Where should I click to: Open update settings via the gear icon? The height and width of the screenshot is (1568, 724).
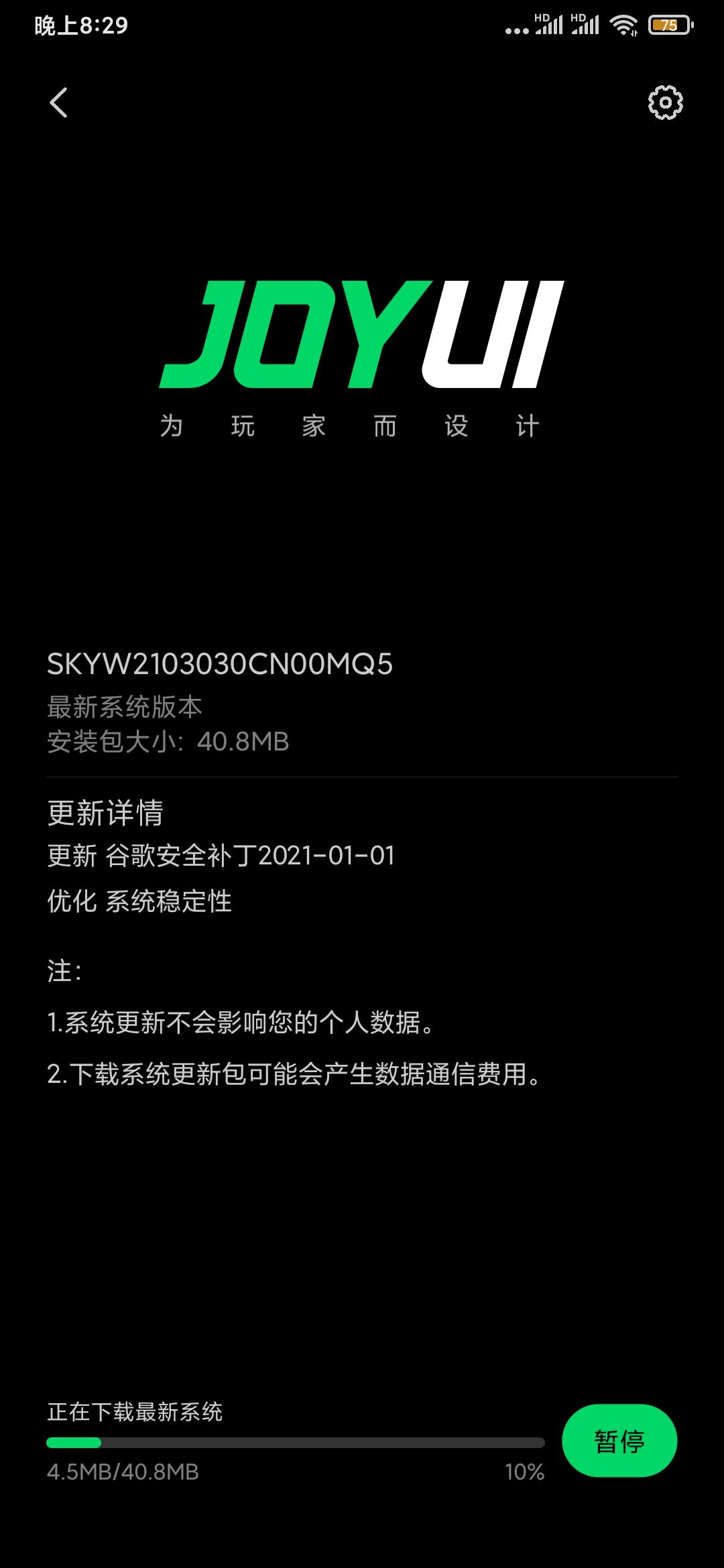click(x=665, y=103)
